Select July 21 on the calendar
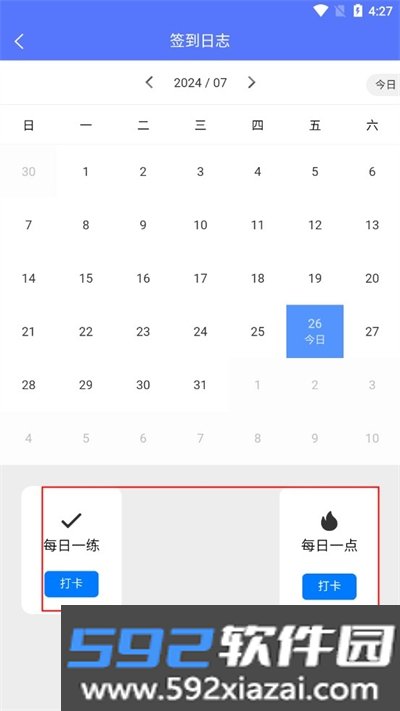 pos(28,331)
